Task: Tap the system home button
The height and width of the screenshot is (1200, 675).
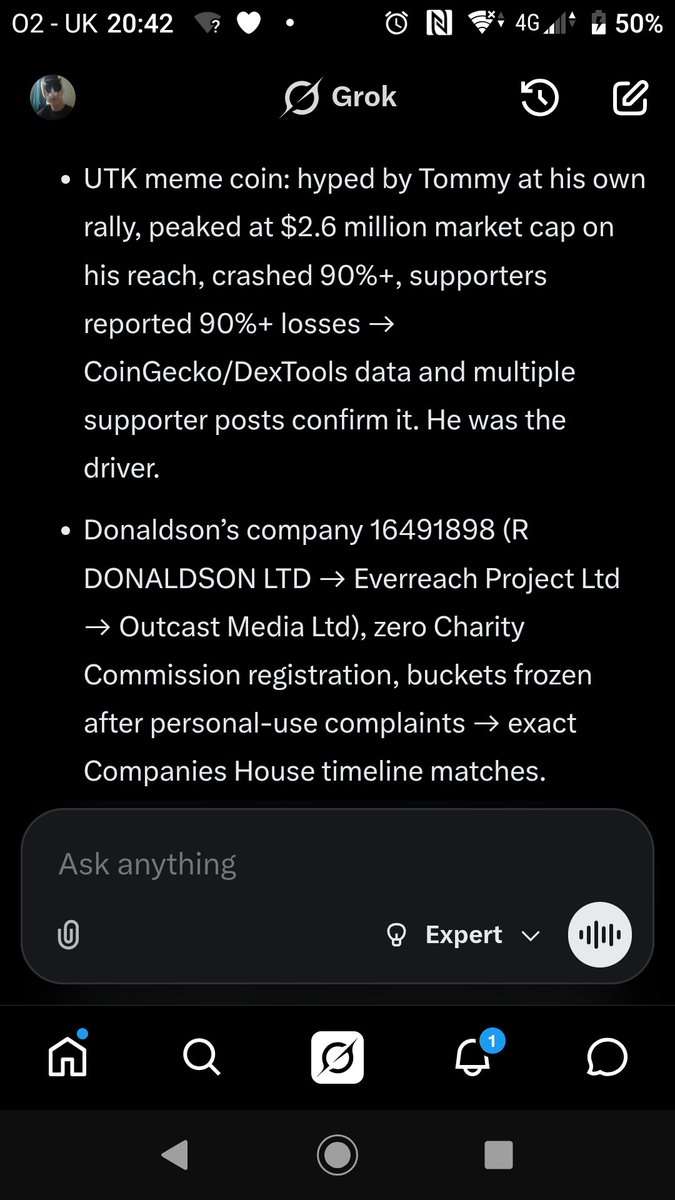Action: [337, 1155]
